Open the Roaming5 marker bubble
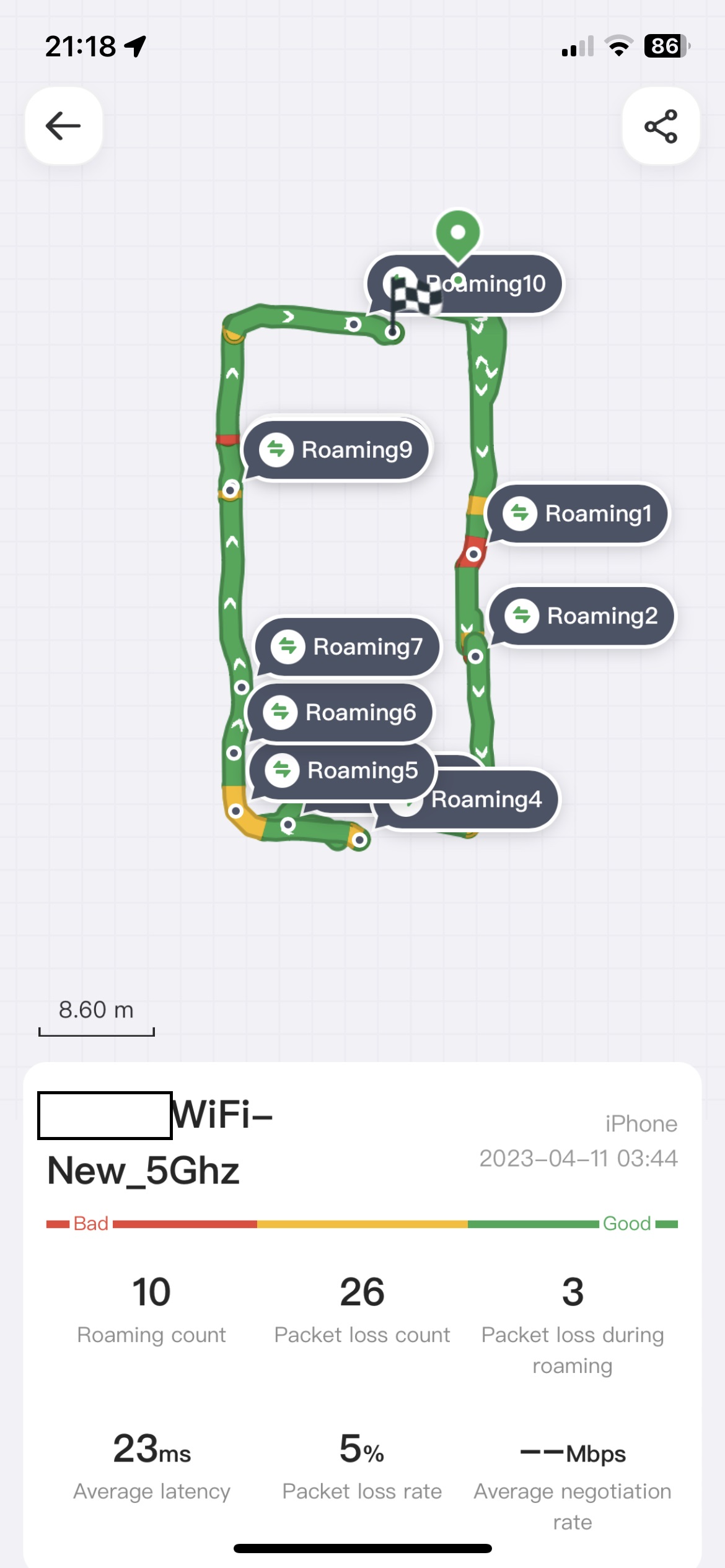Viewport: 725px width, 1568px height. 343,770
